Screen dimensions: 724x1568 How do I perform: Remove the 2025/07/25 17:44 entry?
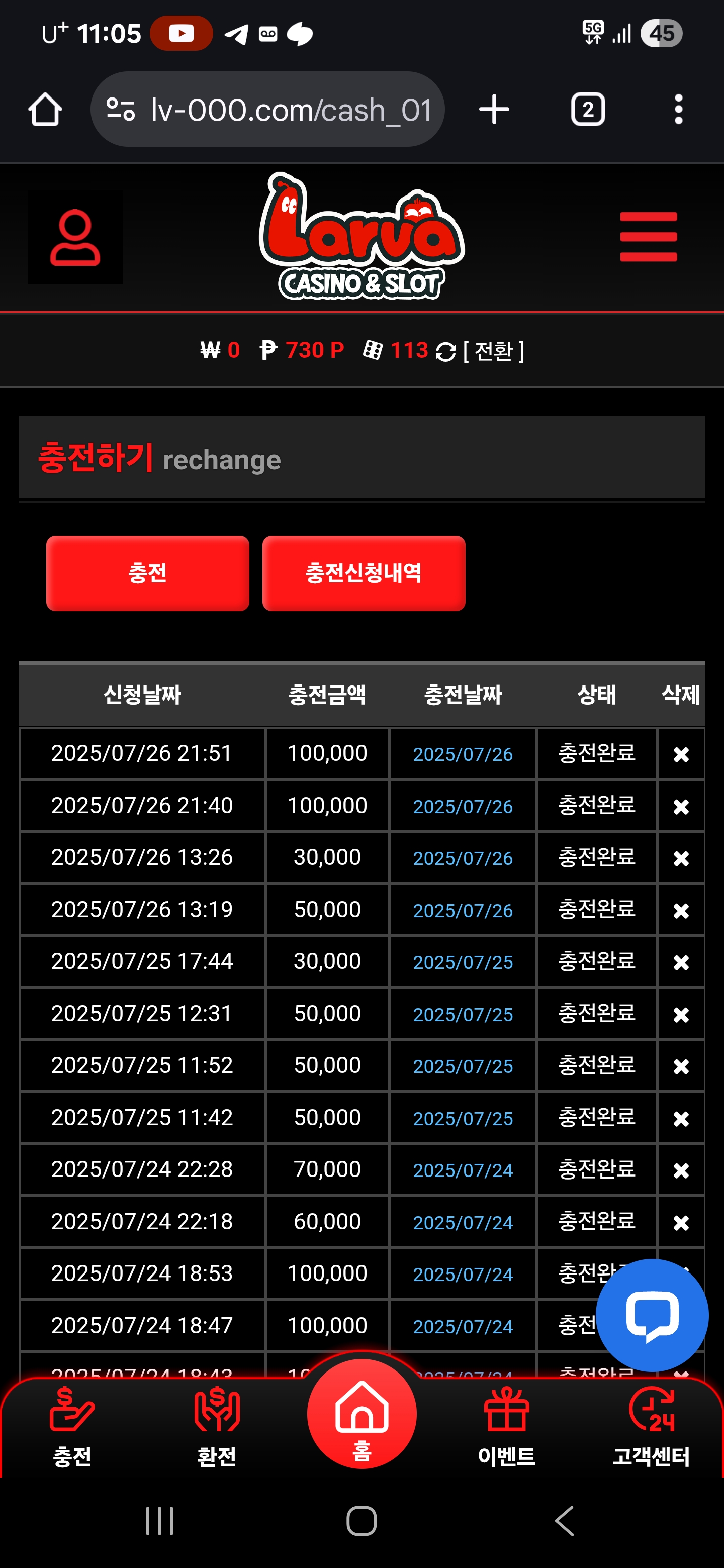click(681, 962)
